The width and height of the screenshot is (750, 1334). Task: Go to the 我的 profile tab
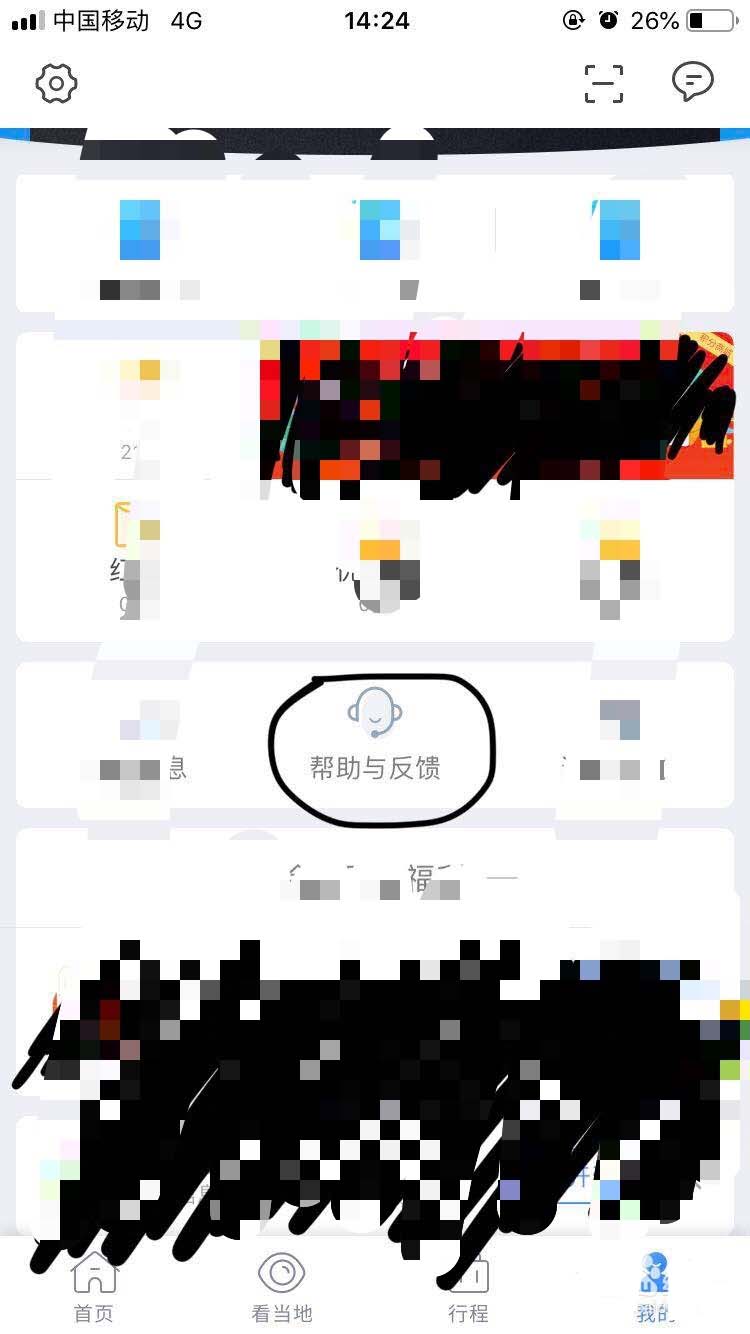655,1288
